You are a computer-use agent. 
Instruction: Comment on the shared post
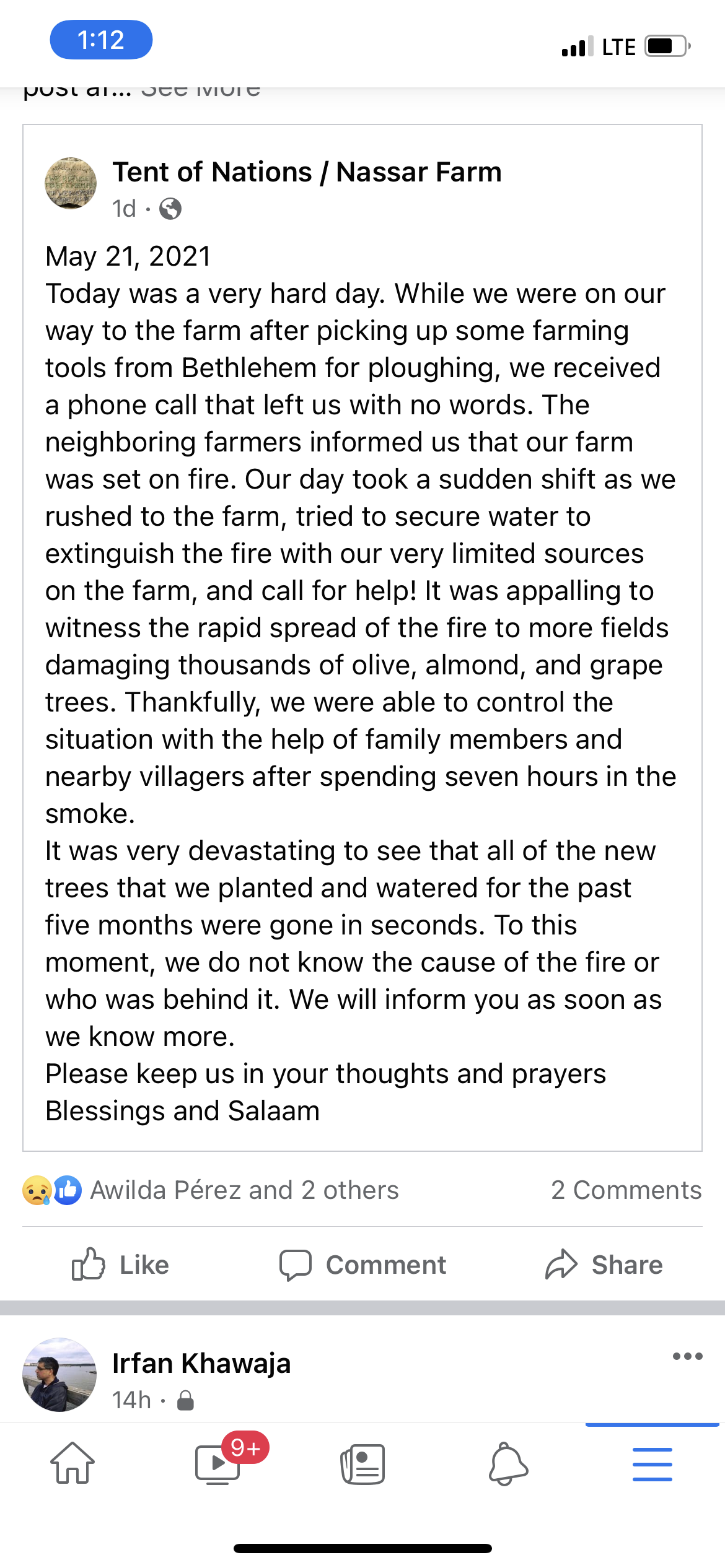pyautogui.click(x=362, y=1265)
